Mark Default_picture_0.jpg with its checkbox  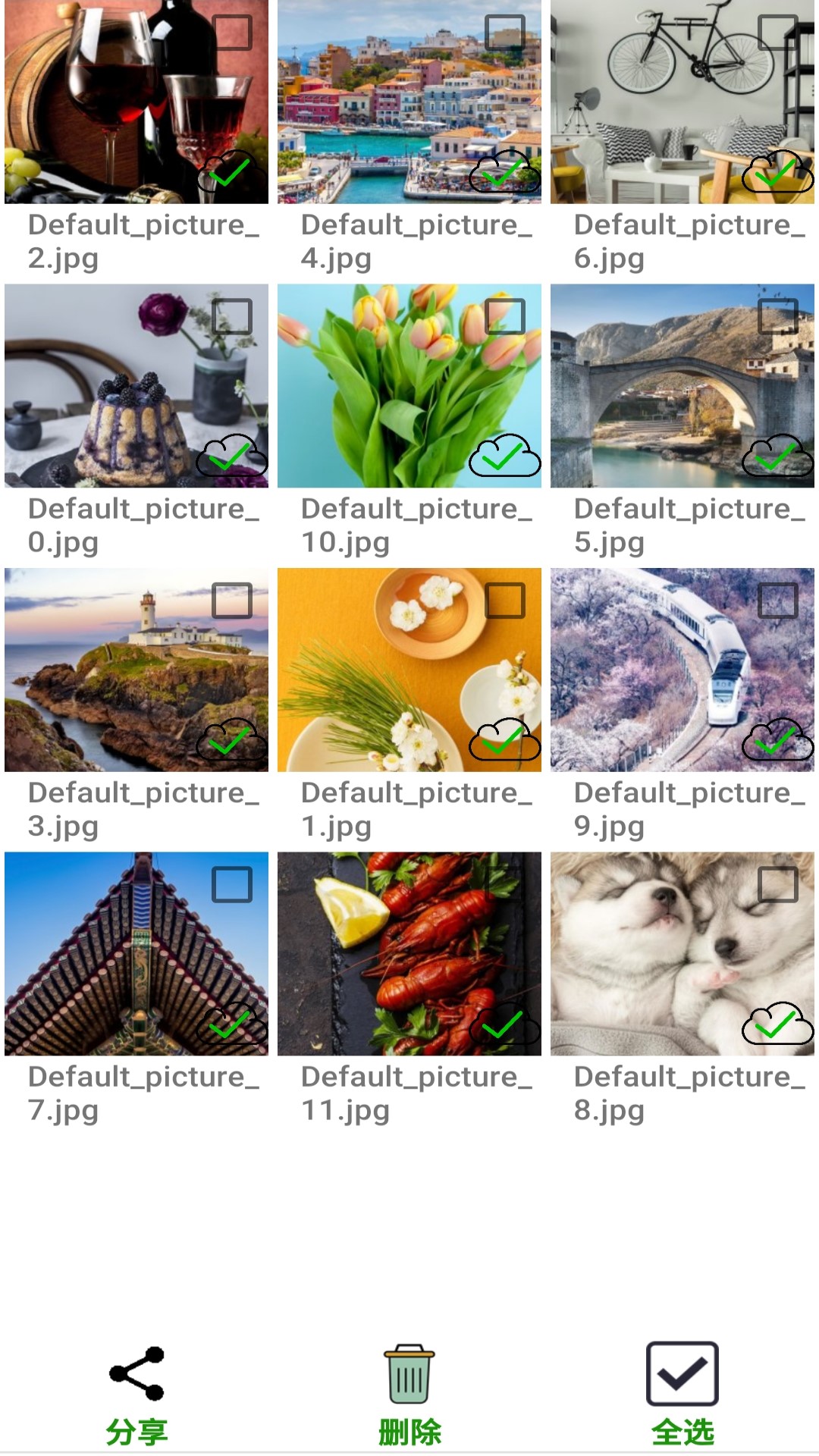[232, 316]
